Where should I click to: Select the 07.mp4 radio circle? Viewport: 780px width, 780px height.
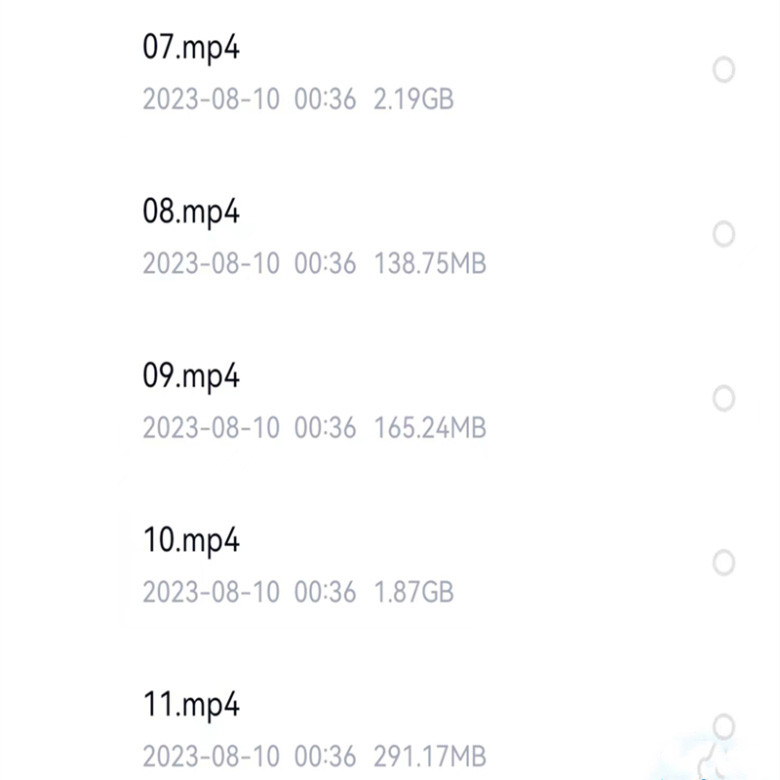pos(723,69)
